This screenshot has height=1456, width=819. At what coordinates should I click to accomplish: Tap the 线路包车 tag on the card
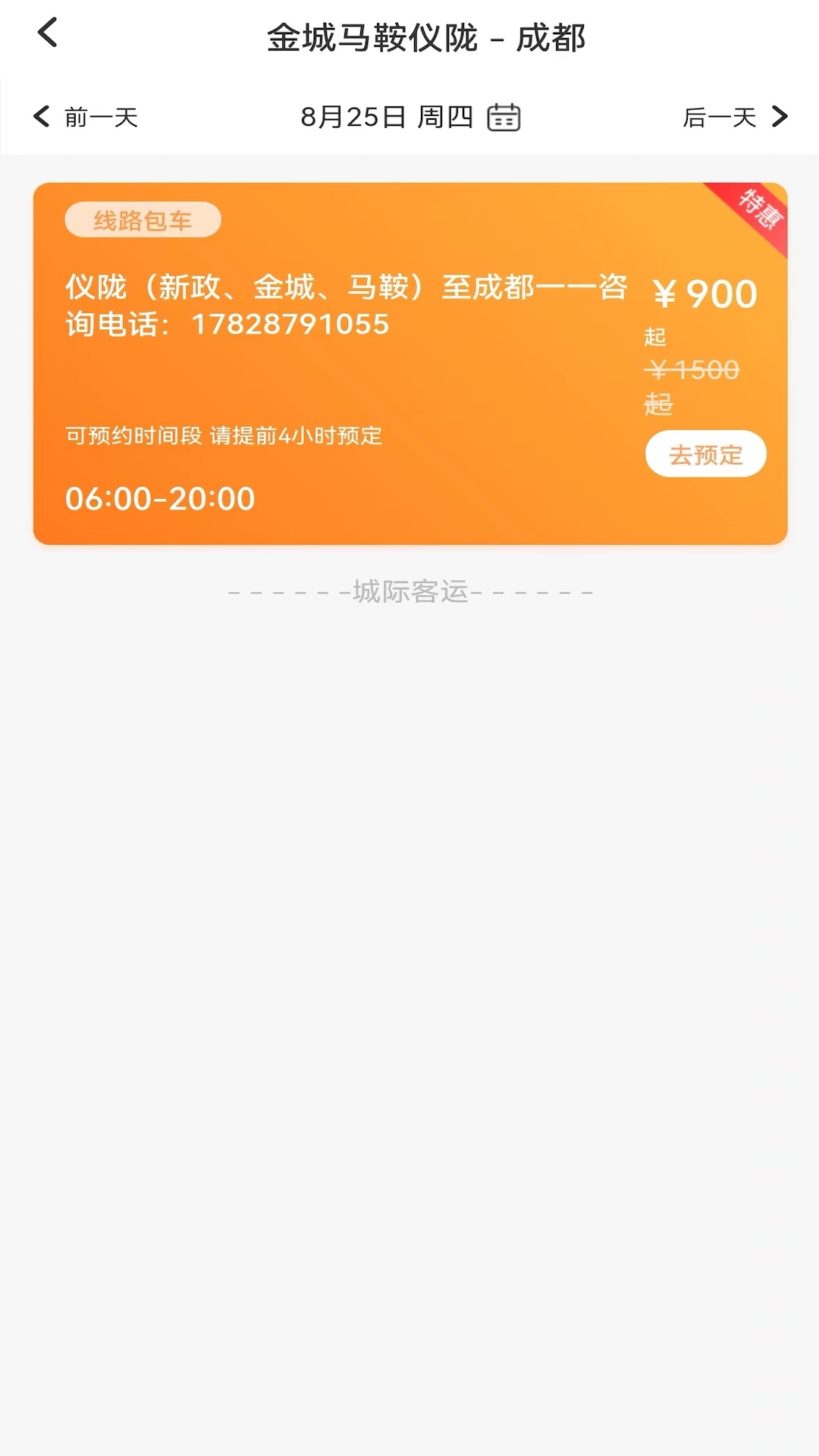pos(143,220)
